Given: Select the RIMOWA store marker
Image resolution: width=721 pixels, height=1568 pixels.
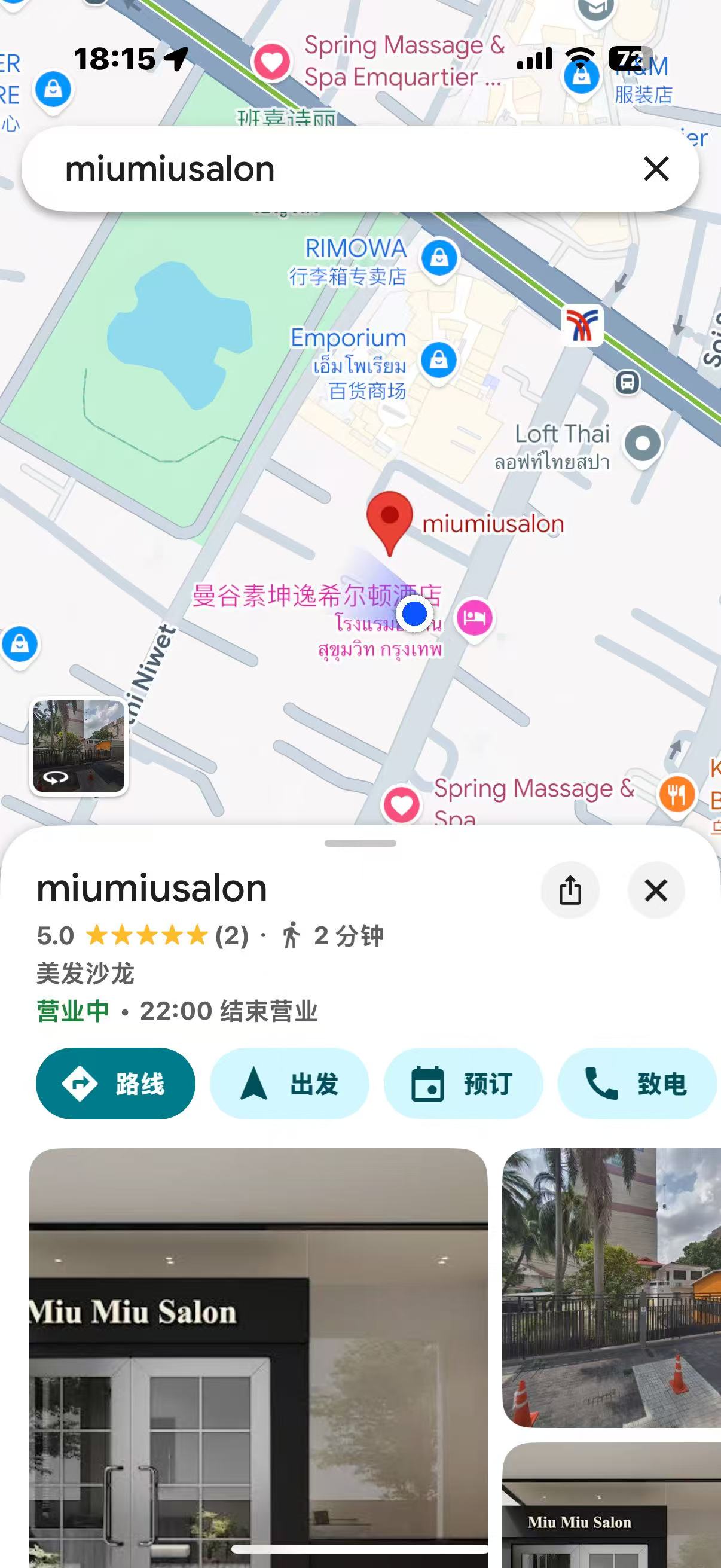Looking at the screenshot, I should (x=439, y=258).
